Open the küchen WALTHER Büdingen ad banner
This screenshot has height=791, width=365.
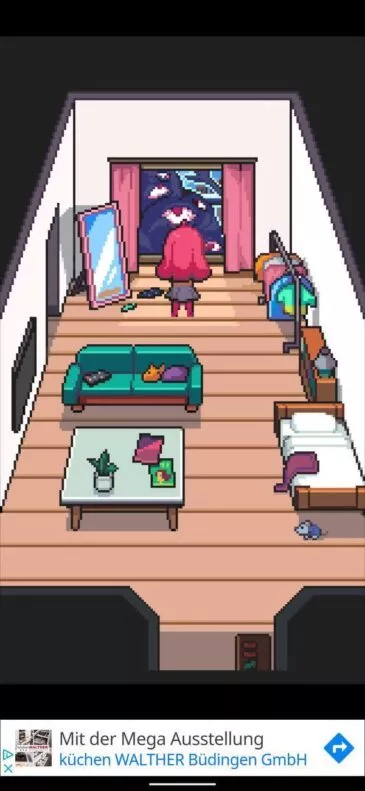click(x=182, y=748)
